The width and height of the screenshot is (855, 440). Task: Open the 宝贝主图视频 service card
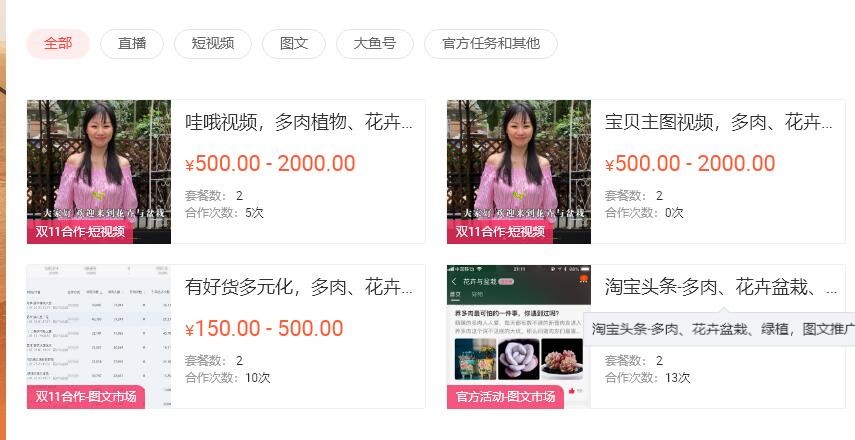pyautogui.click(x=718, y=123)
